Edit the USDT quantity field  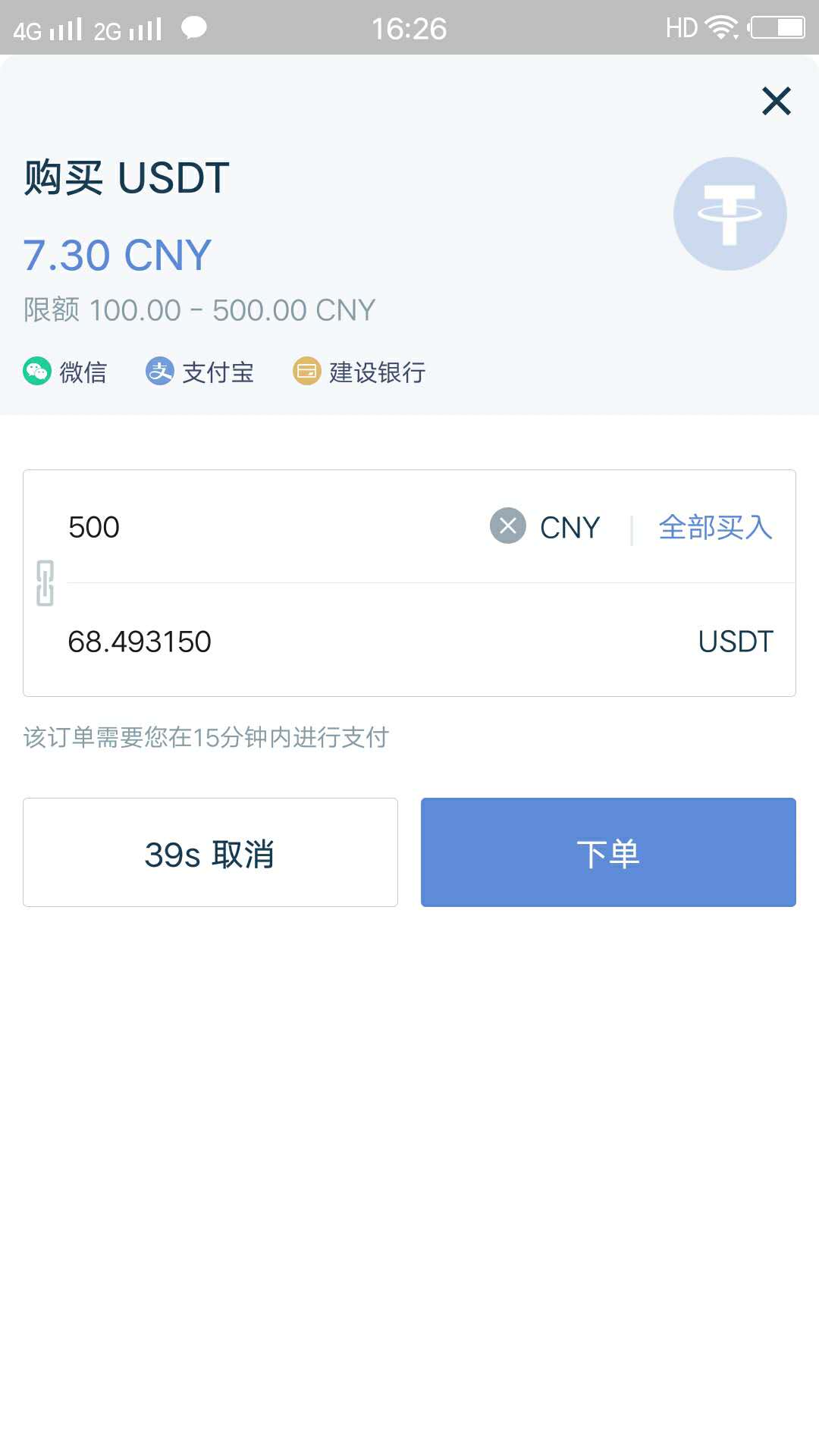(341, 642)
